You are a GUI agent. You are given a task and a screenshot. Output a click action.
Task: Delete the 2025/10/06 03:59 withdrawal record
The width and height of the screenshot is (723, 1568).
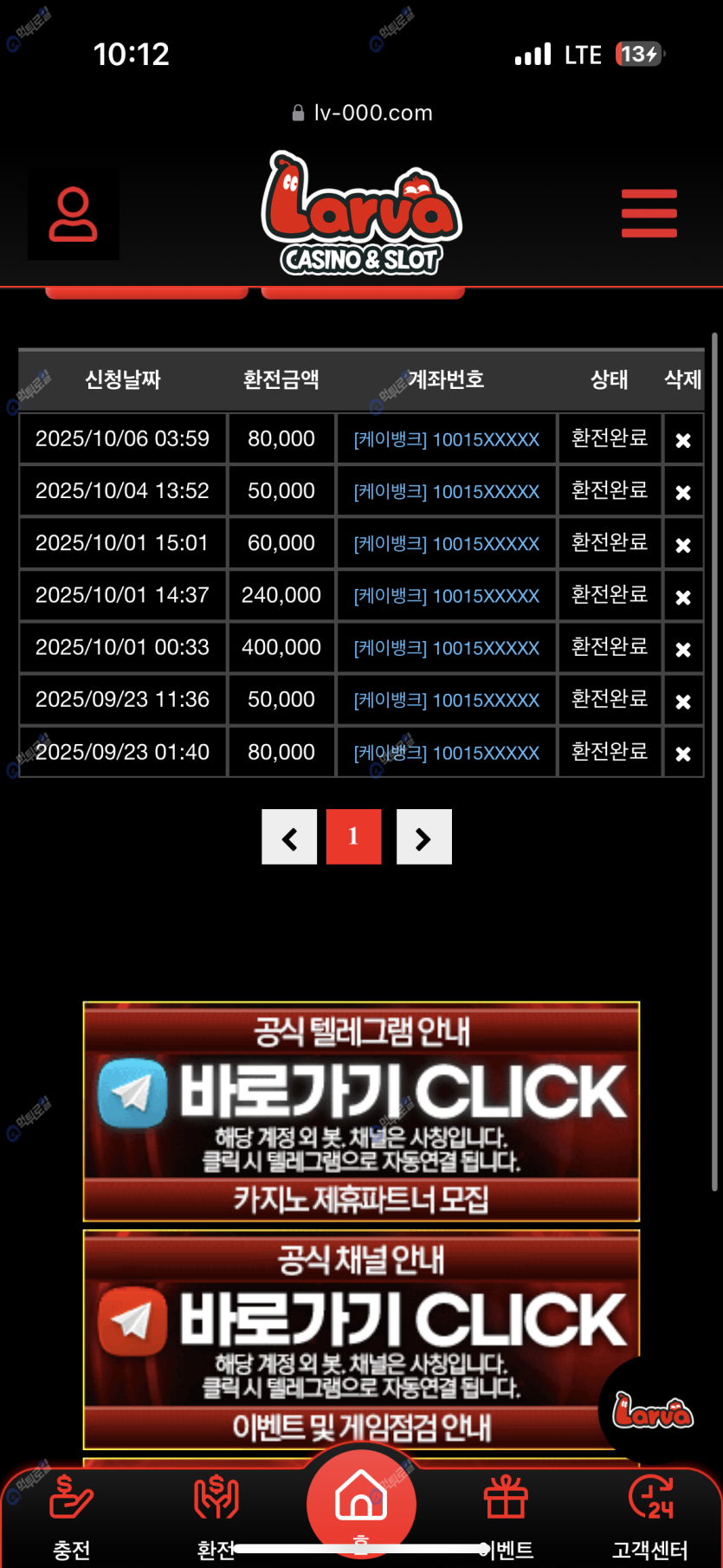click(x=682, y=440)
